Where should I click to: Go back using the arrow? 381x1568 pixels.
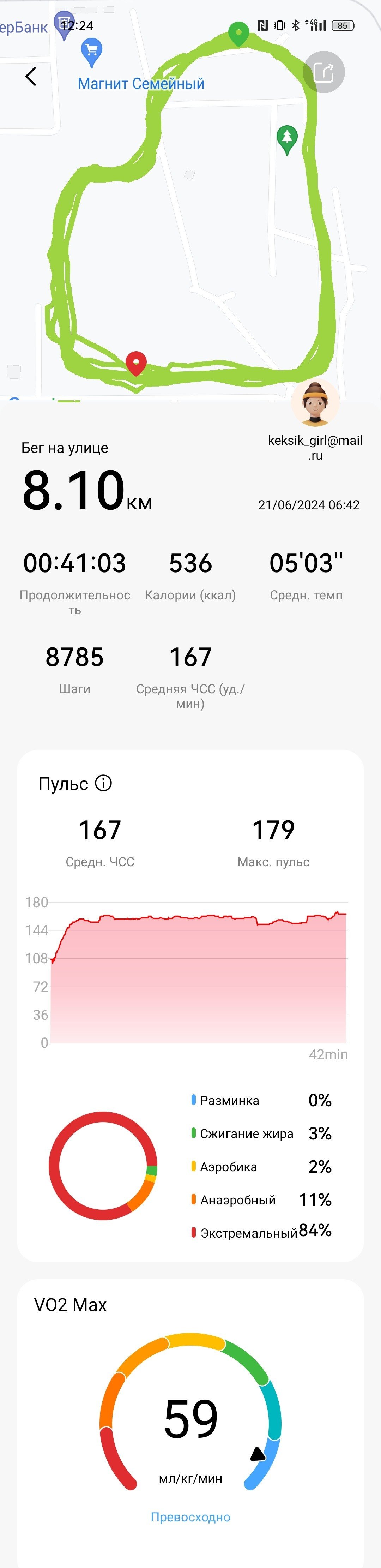point(31,76)
